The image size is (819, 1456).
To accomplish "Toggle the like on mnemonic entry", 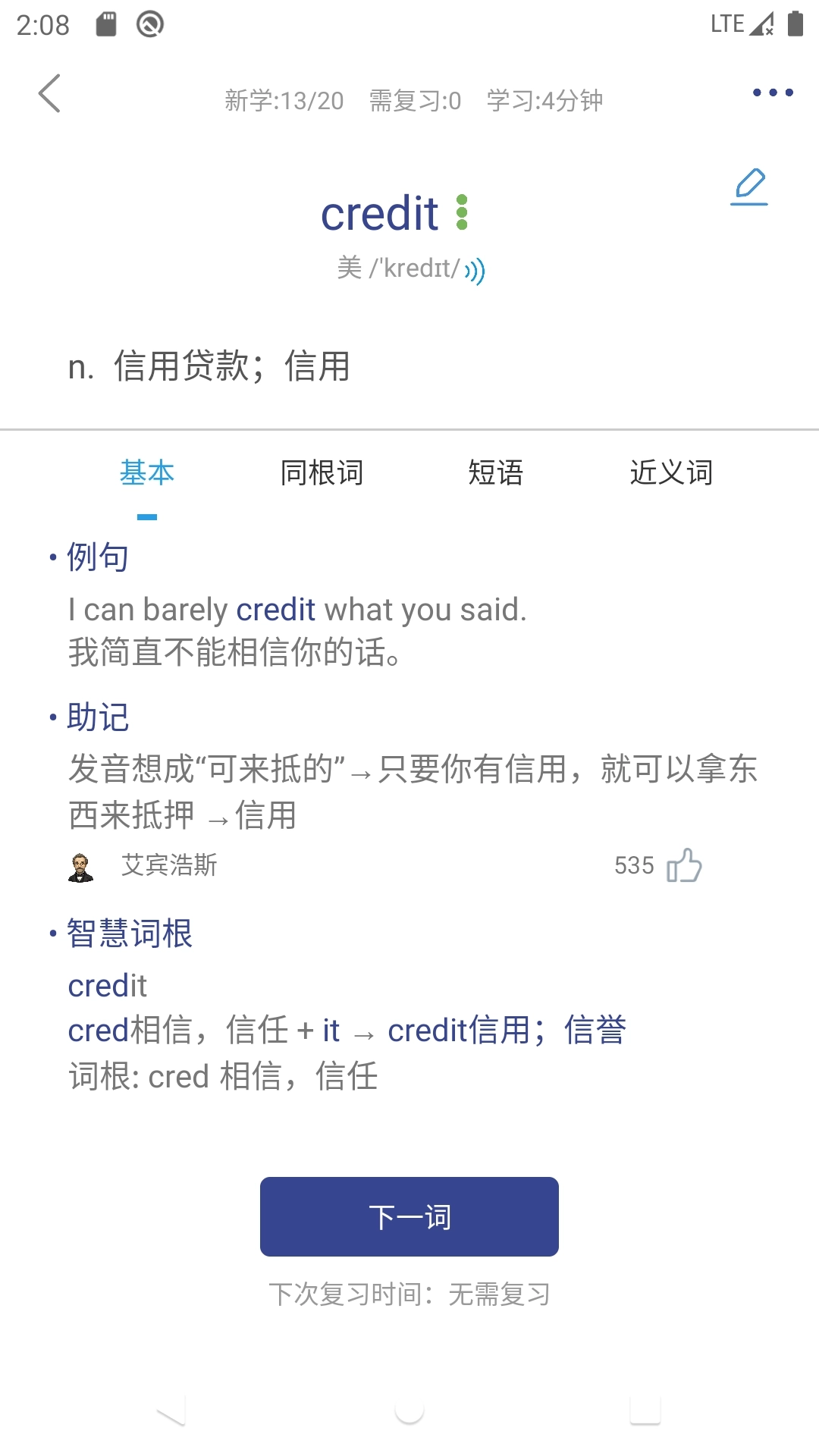I will 686,866.
